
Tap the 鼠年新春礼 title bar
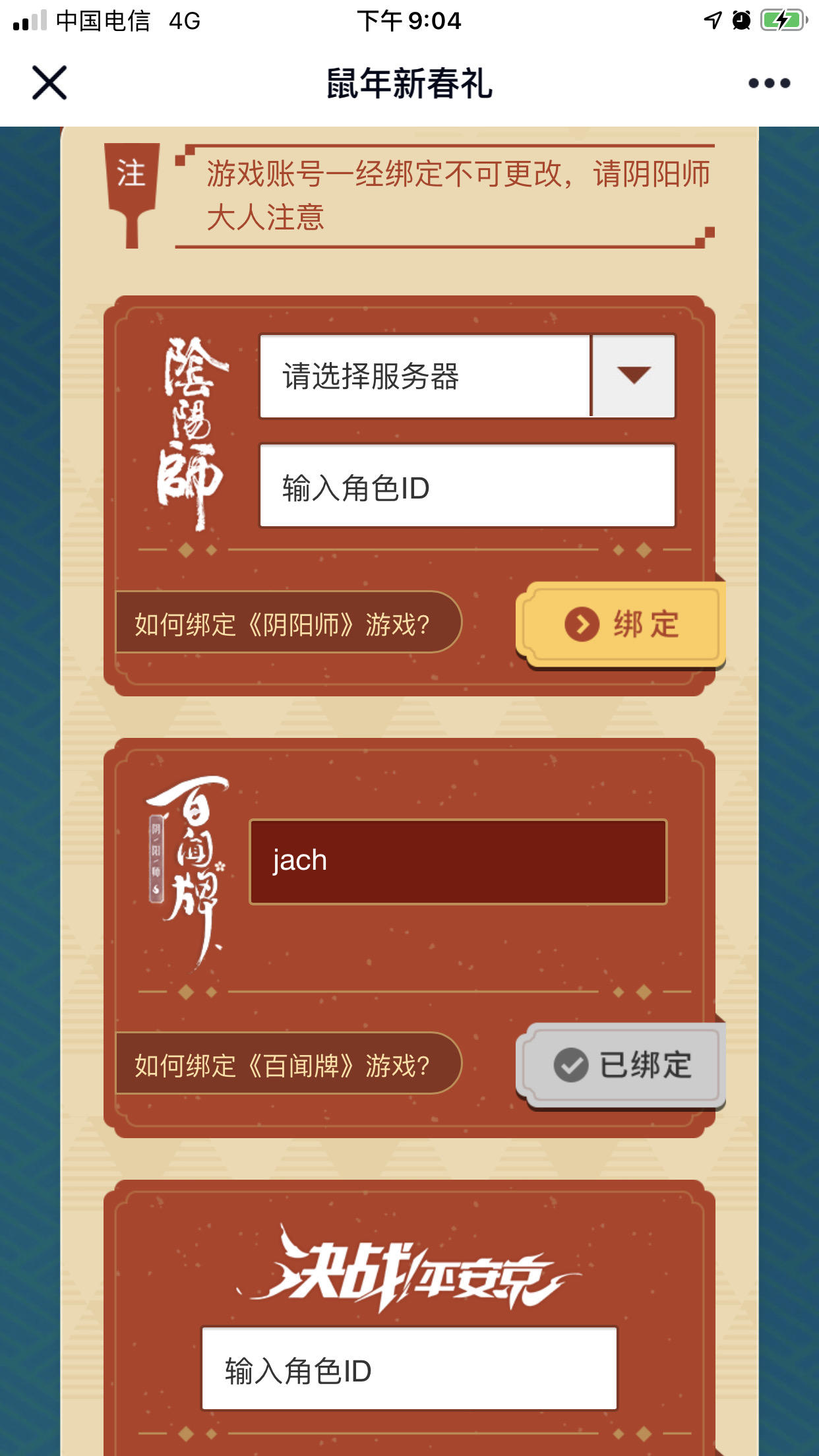(x=409, y=84)
